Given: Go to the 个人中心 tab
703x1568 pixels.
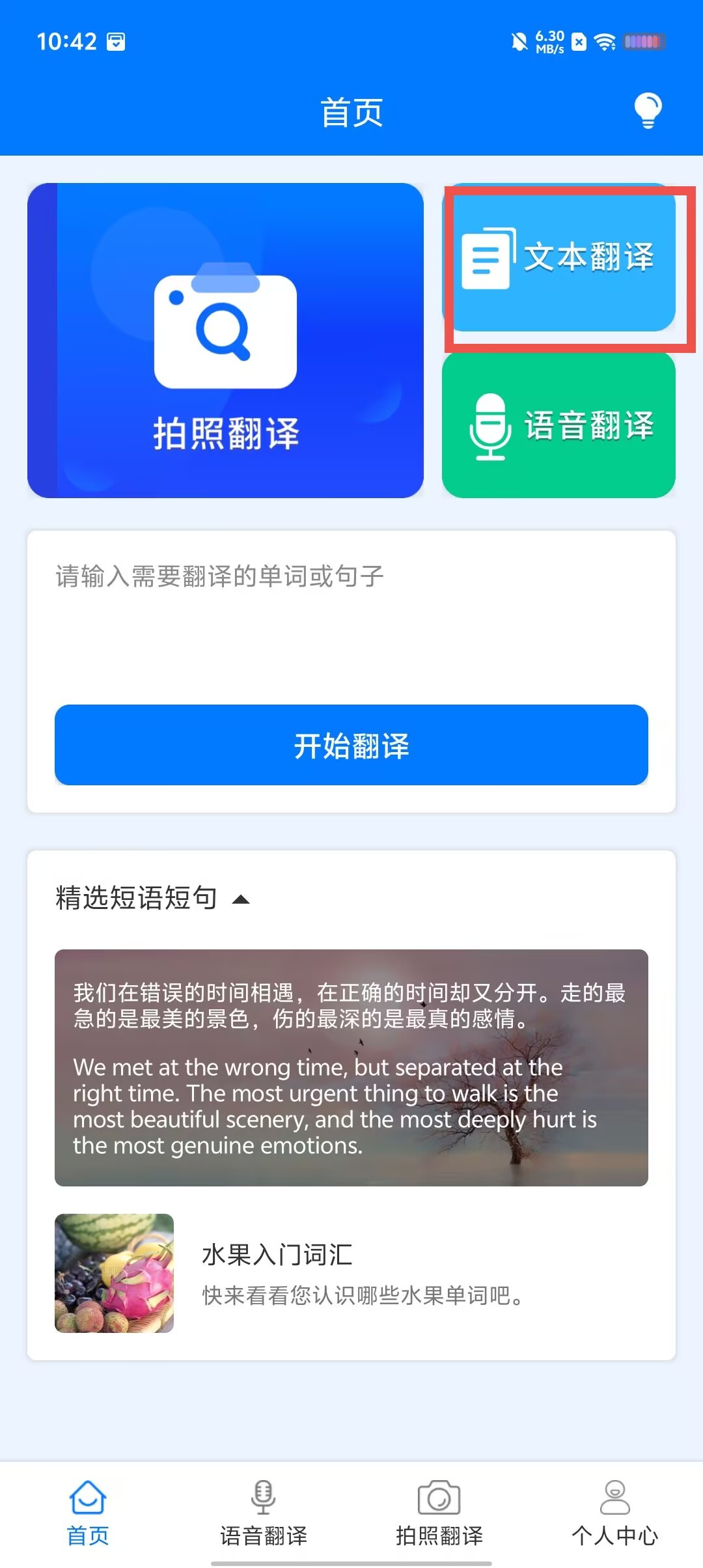Looking at the screenshot, I should click(615, 1513).
